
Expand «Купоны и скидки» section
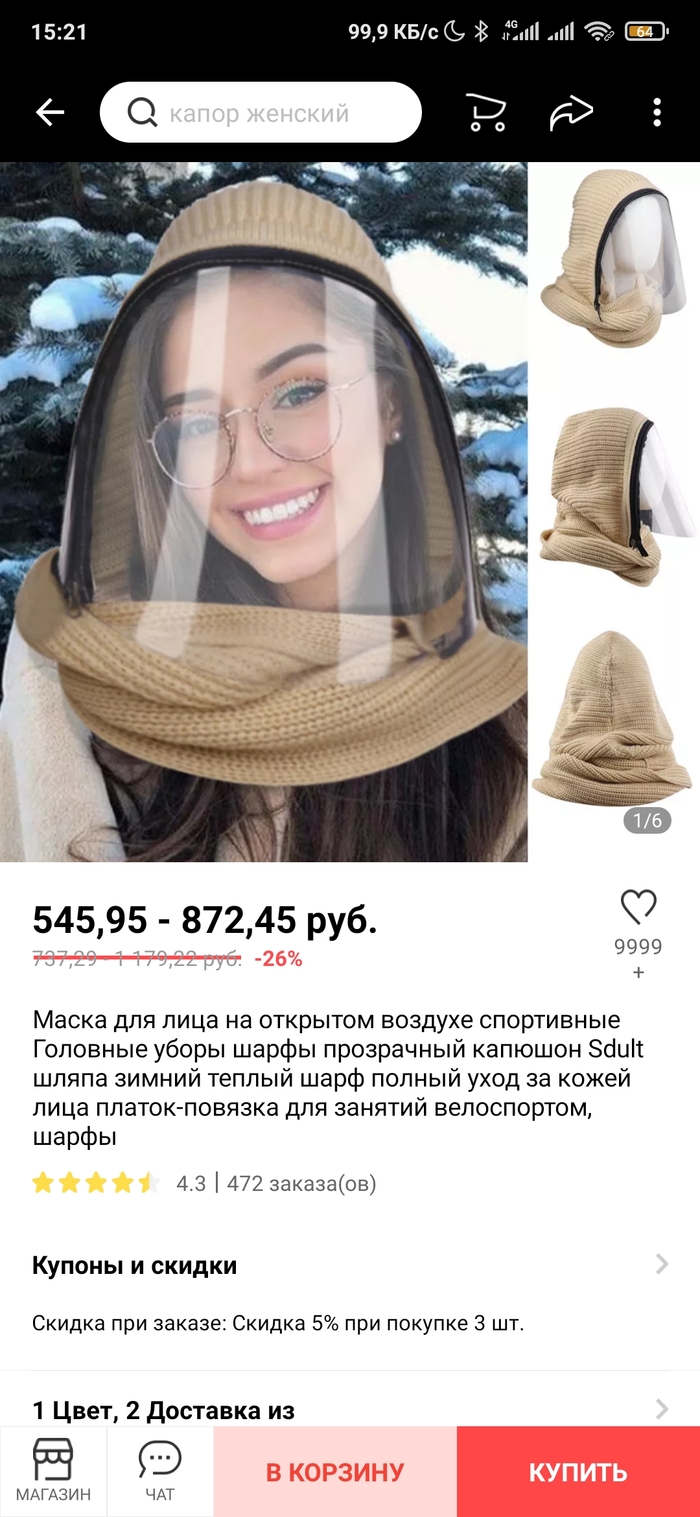coord(350,1265)
